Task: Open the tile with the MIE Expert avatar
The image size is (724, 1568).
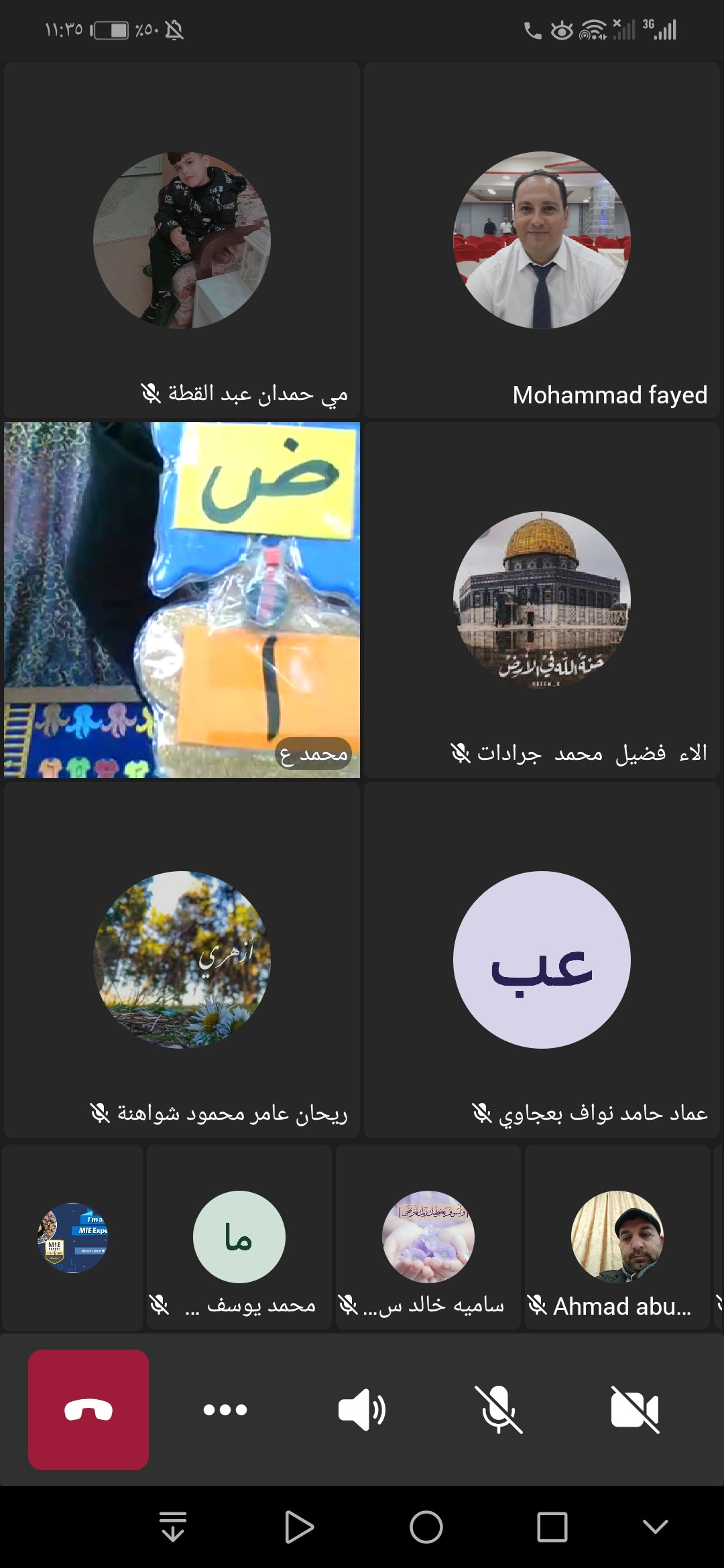Action: click(72, 1237)
